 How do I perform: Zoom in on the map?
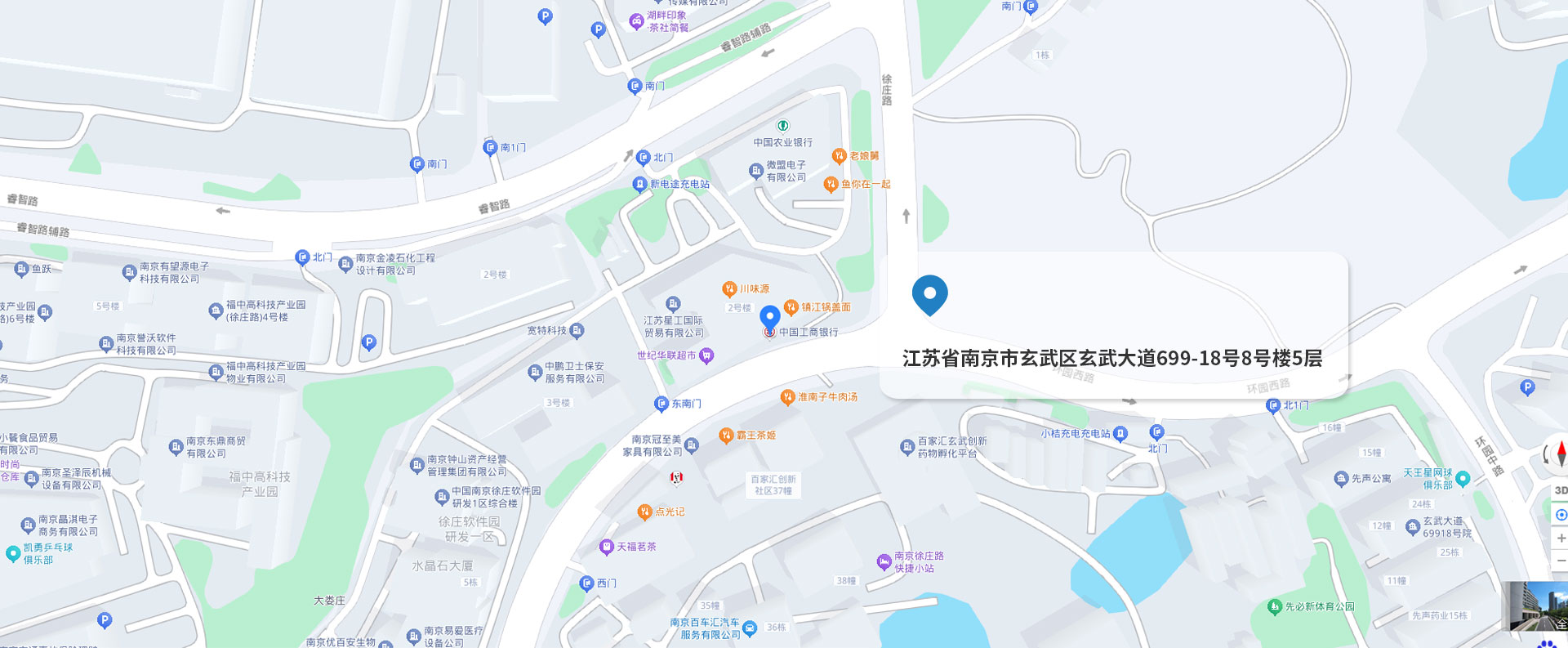1561,538
